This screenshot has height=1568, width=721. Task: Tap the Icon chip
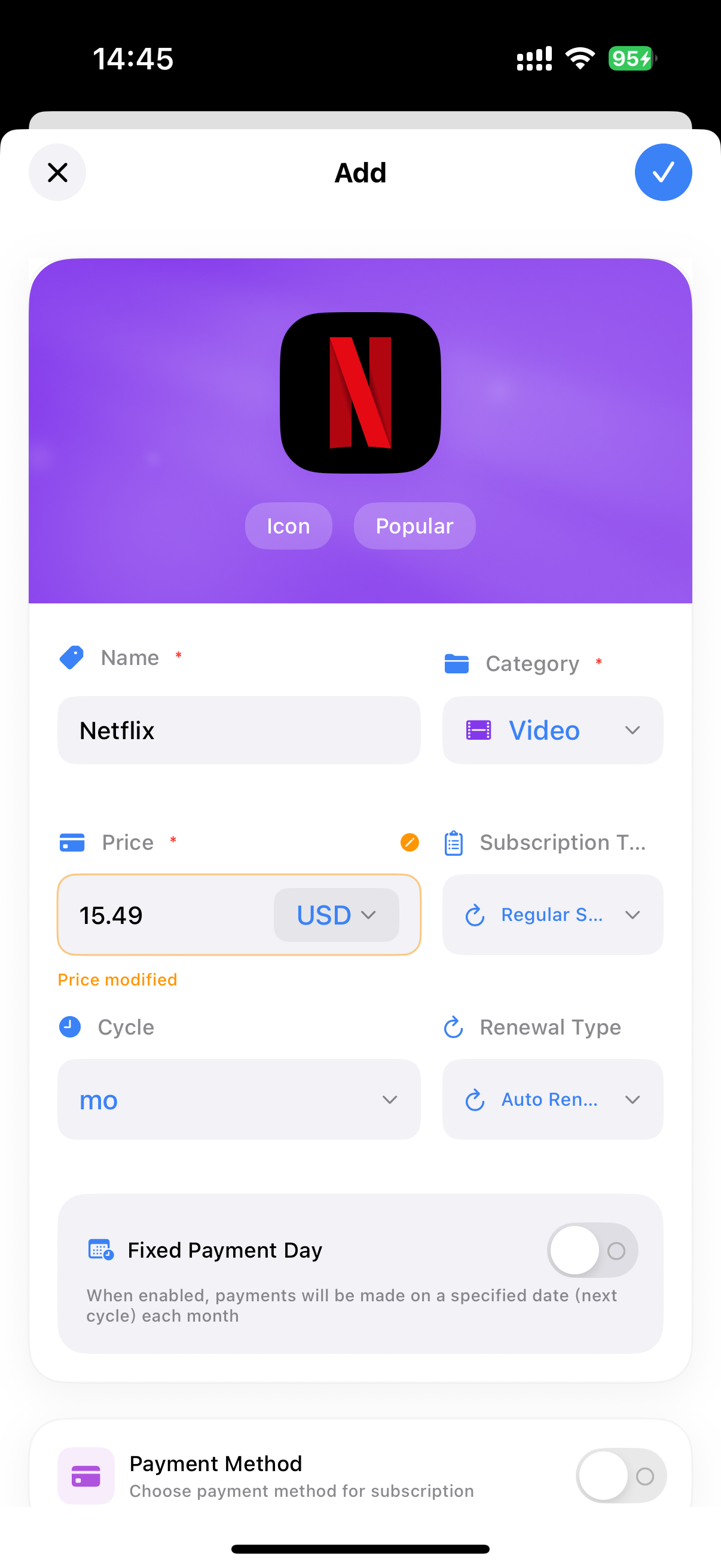point(288,526)
